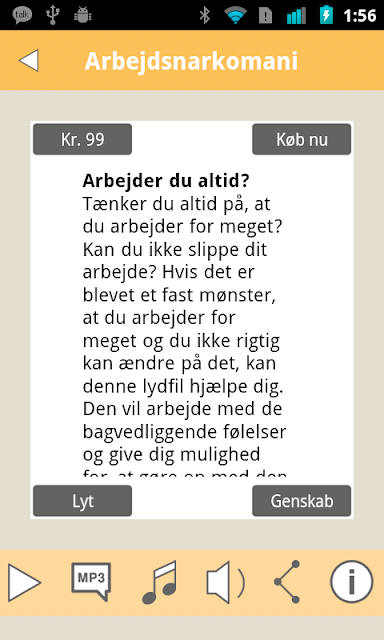Start playback with the play icon

click(24, 582)
